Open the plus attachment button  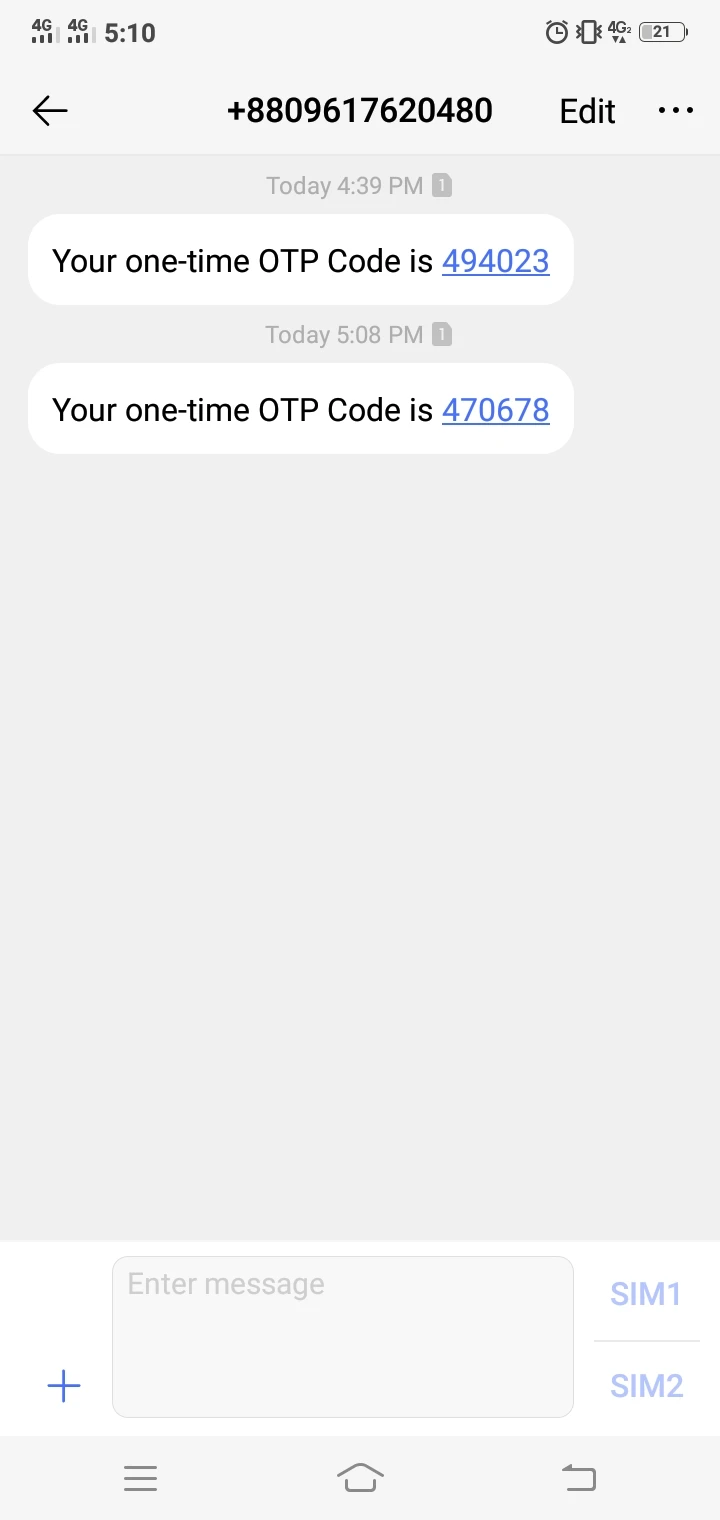tap(64, 1386)
